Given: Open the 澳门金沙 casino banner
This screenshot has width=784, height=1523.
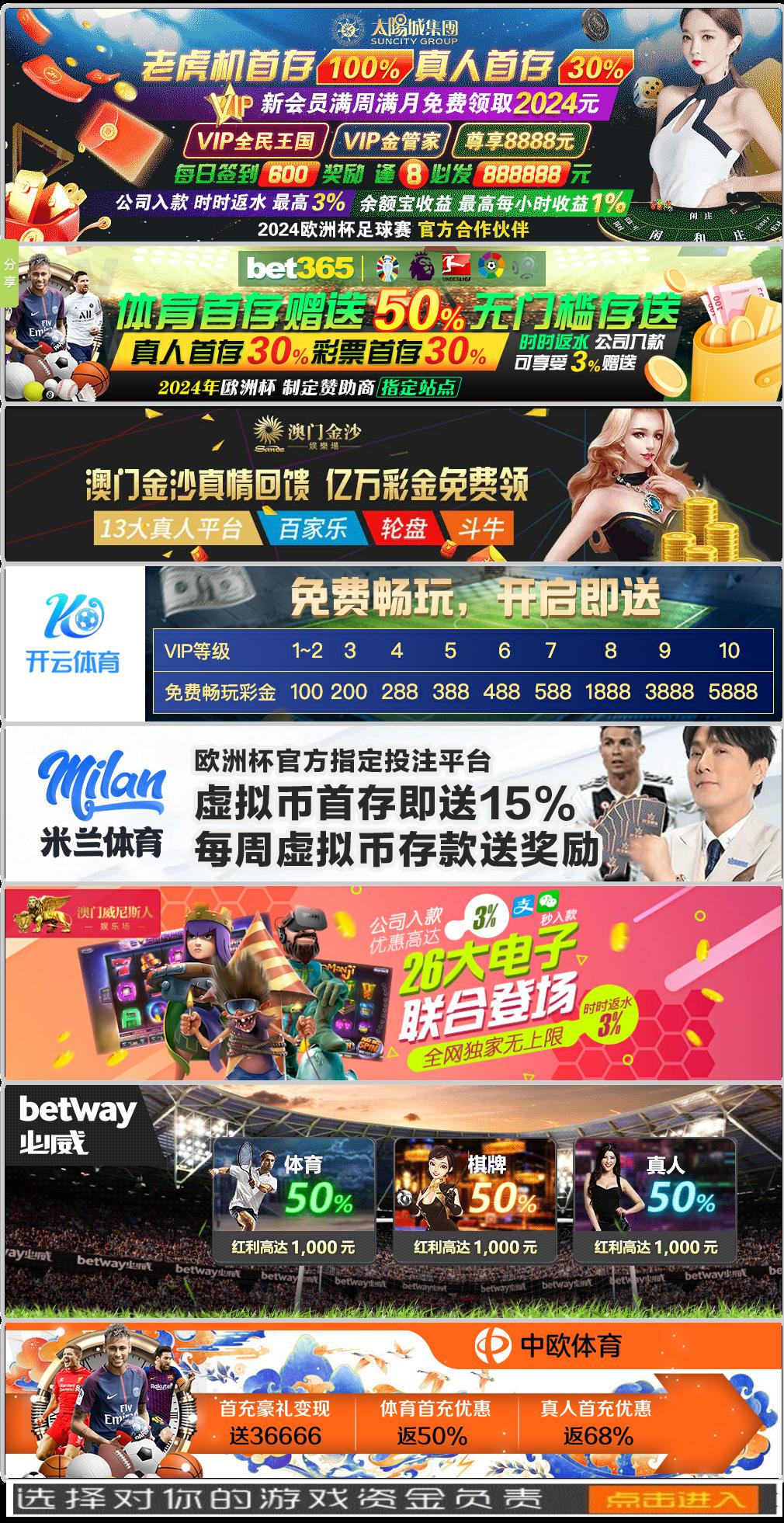Looking at the screenshot, I should [x=392, y=483].
